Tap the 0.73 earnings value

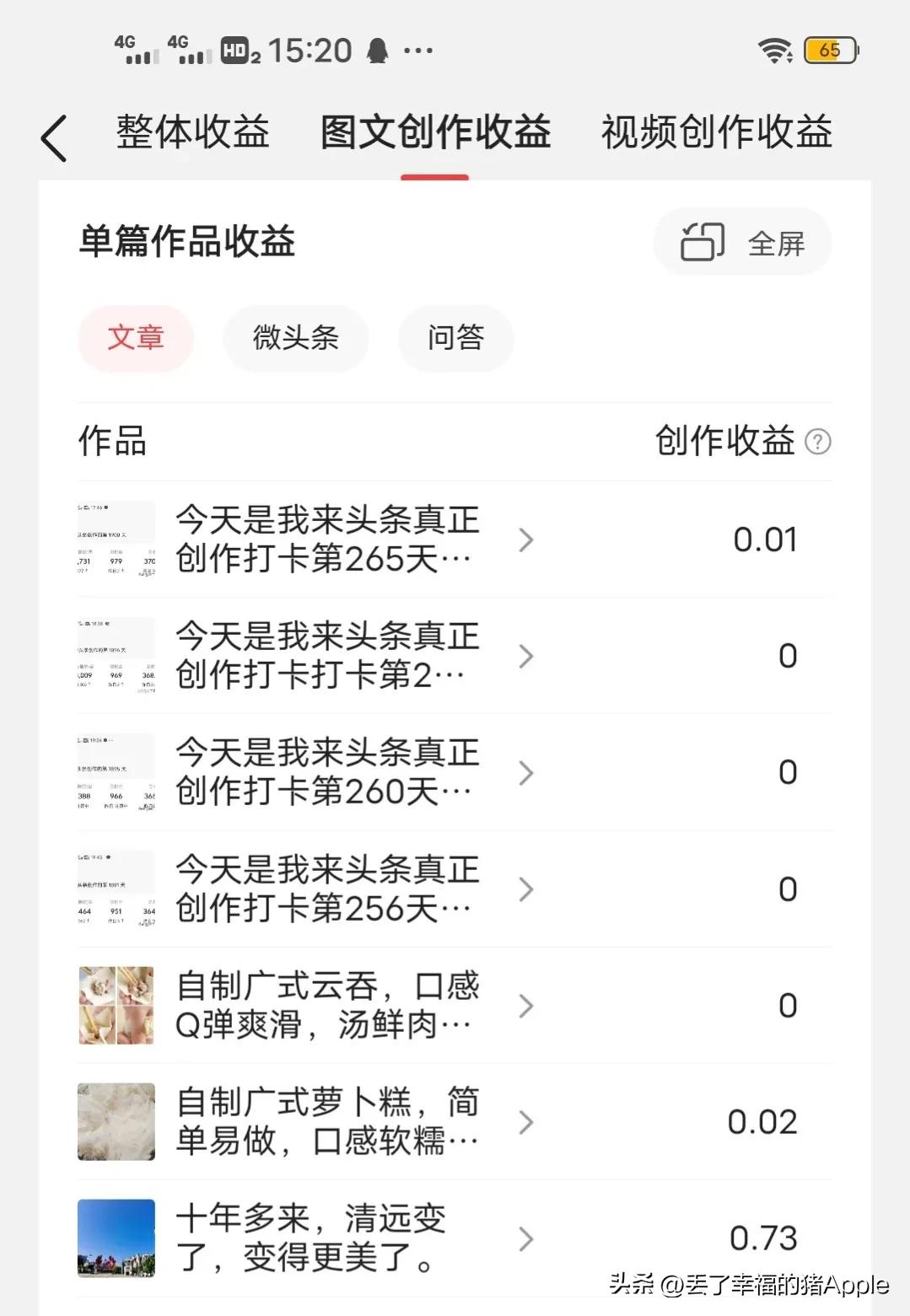763,1238
